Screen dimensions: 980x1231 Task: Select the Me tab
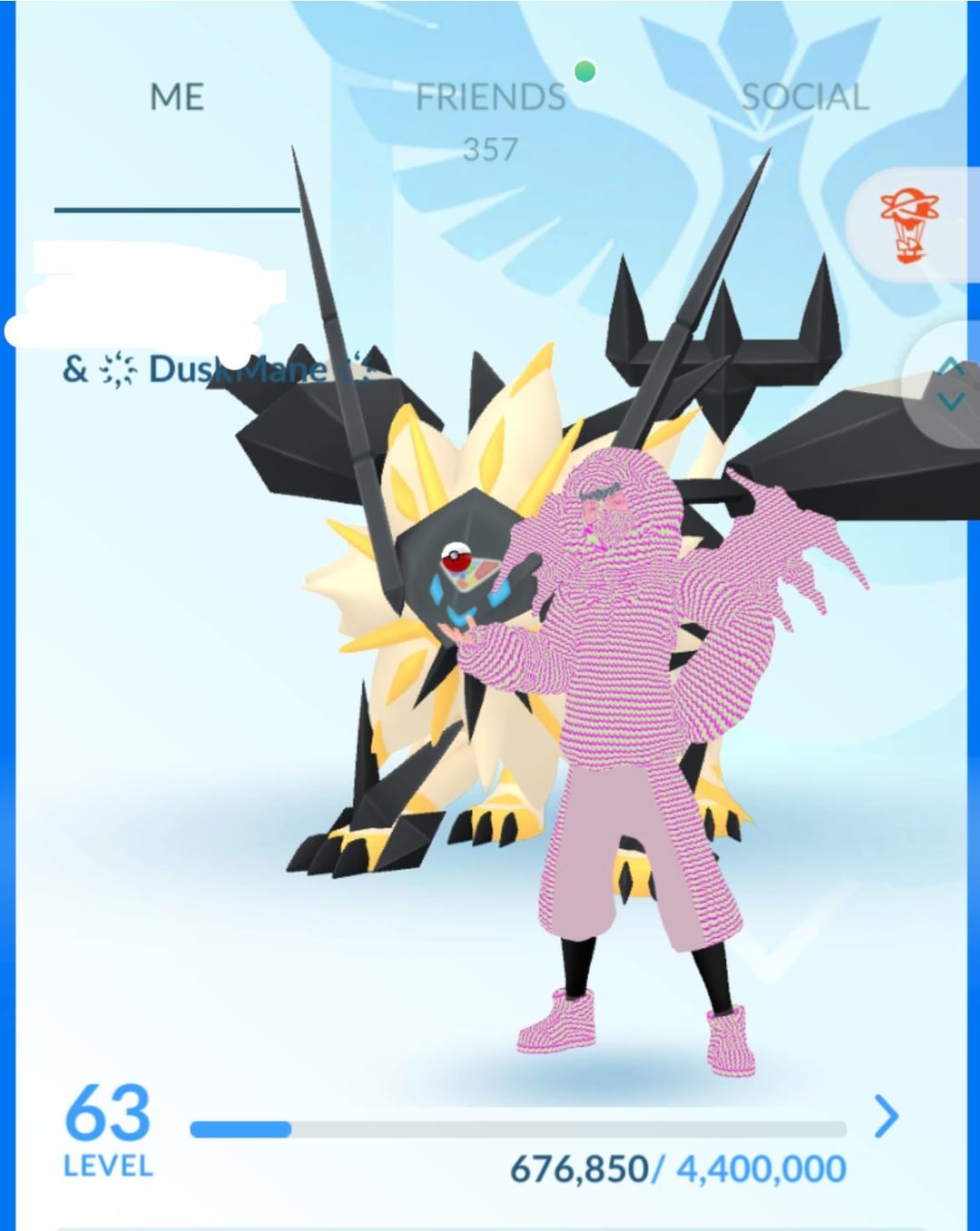click(177, 97)
